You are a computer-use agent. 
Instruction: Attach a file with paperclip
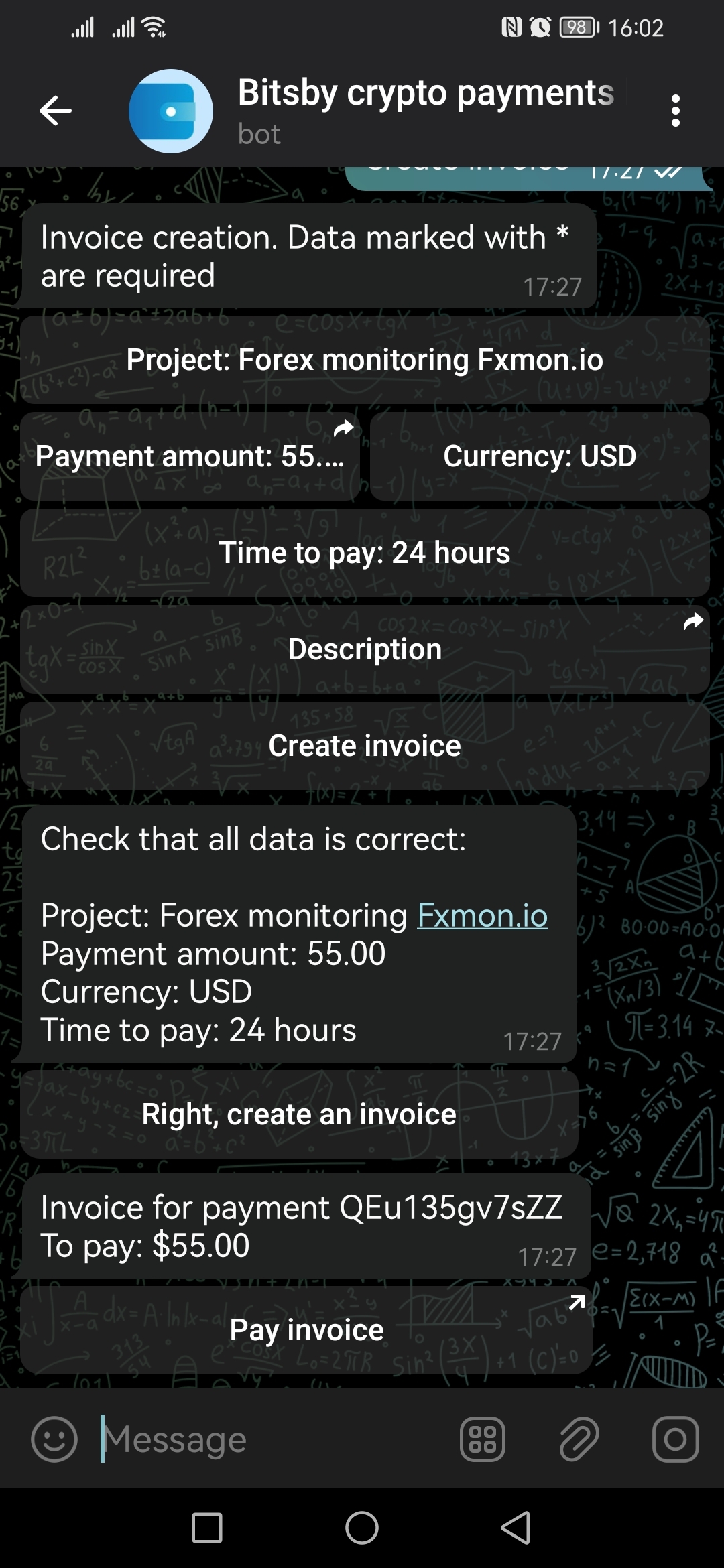(579, 1439)
